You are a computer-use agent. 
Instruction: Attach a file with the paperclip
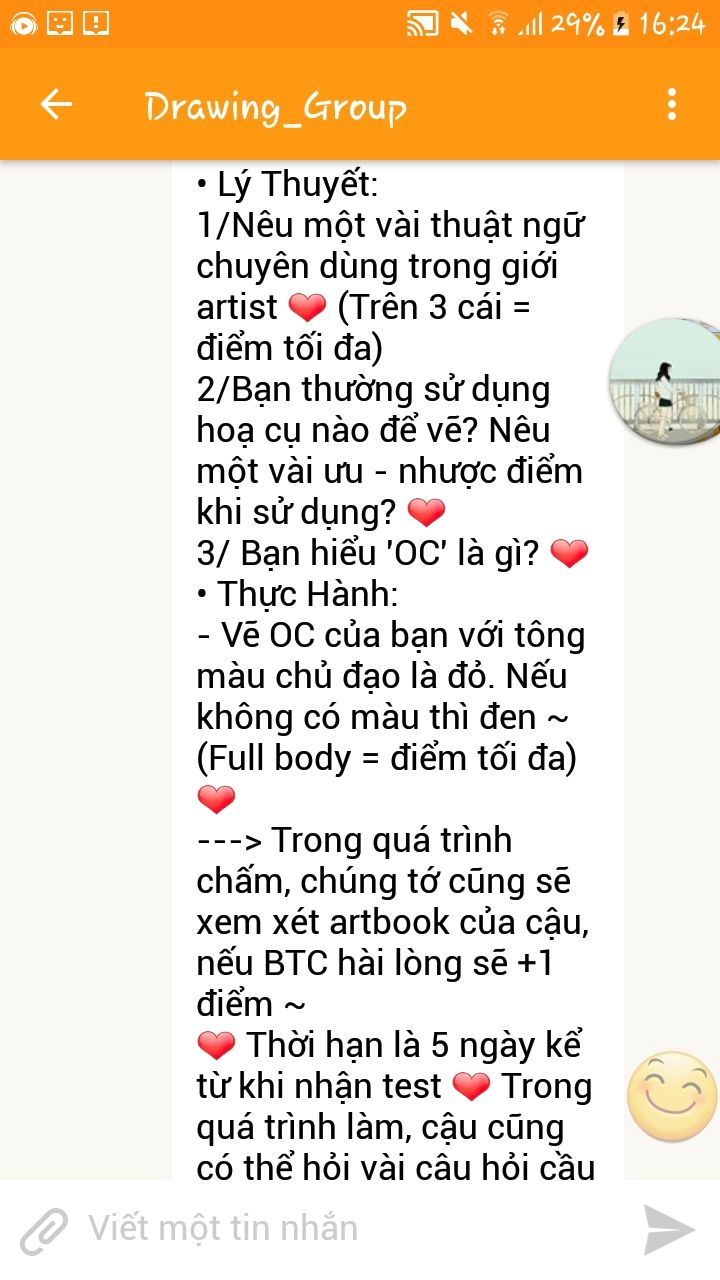45,1230
